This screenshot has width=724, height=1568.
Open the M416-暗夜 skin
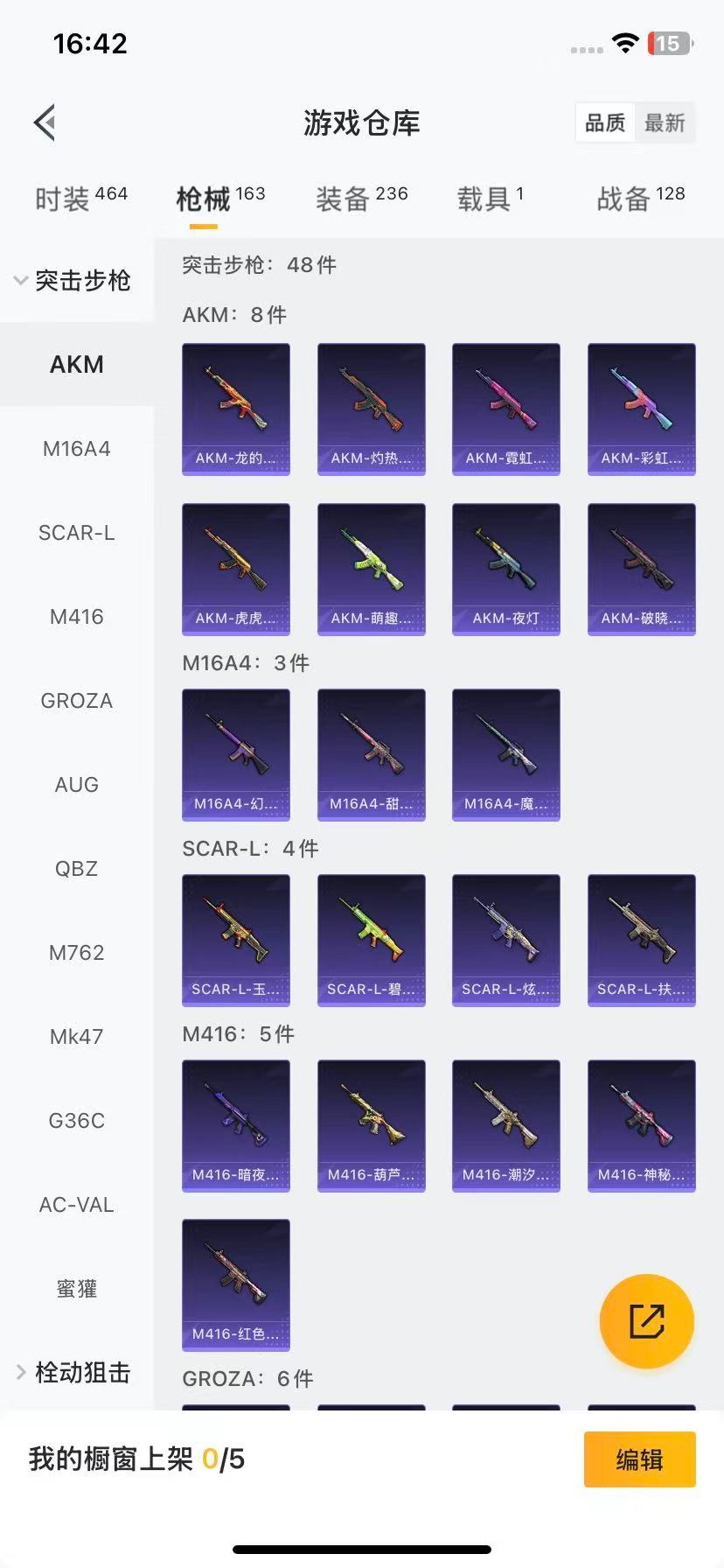[x=236, y=1125]
